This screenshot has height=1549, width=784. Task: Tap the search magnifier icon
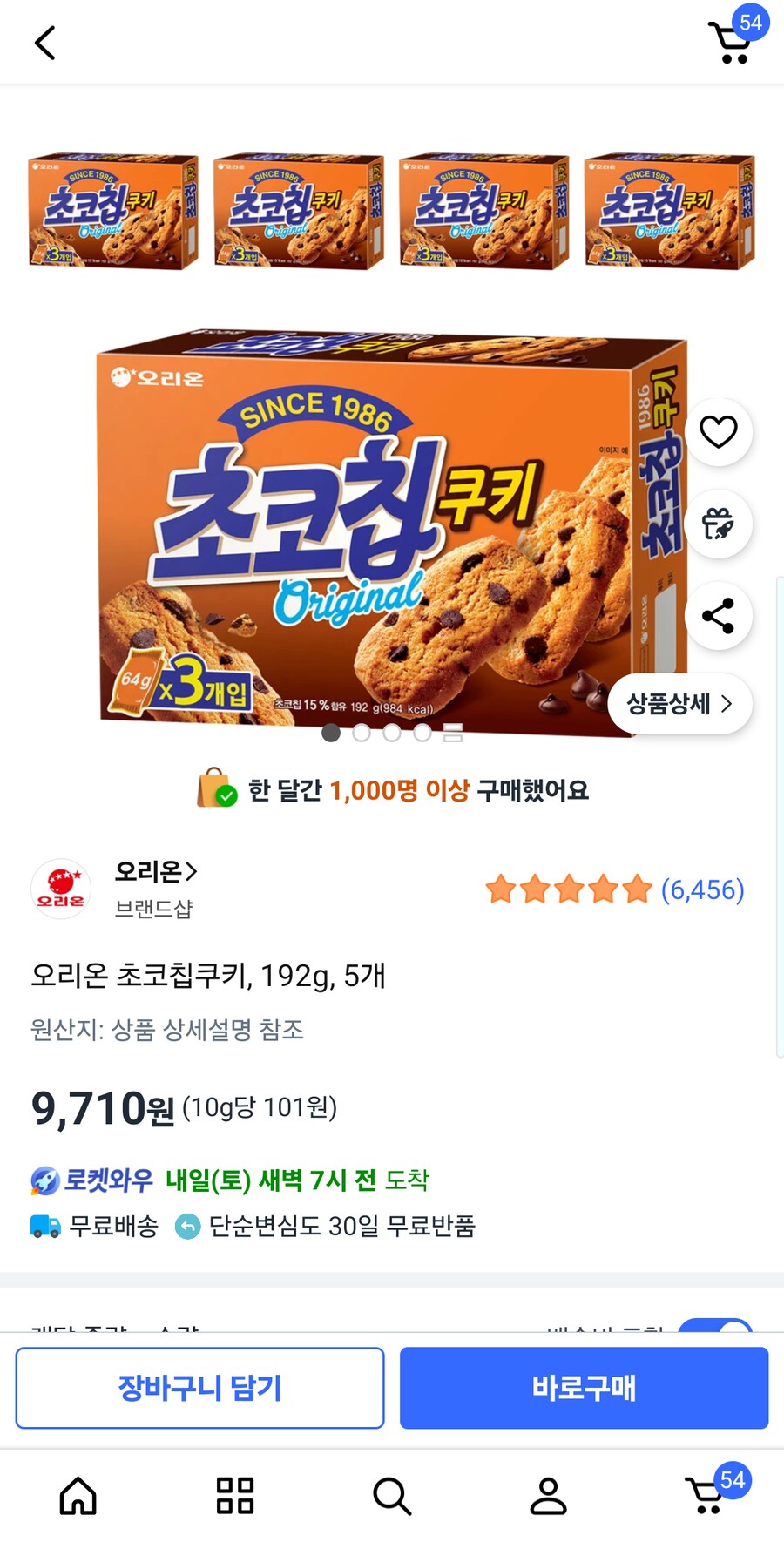tap(390, 1496)
